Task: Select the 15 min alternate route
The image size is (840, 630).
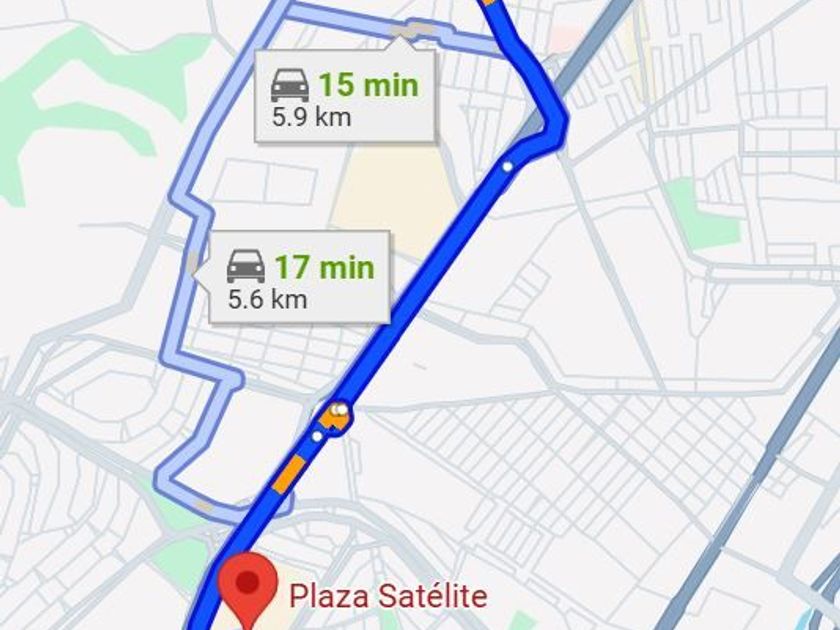Action: 345,97
